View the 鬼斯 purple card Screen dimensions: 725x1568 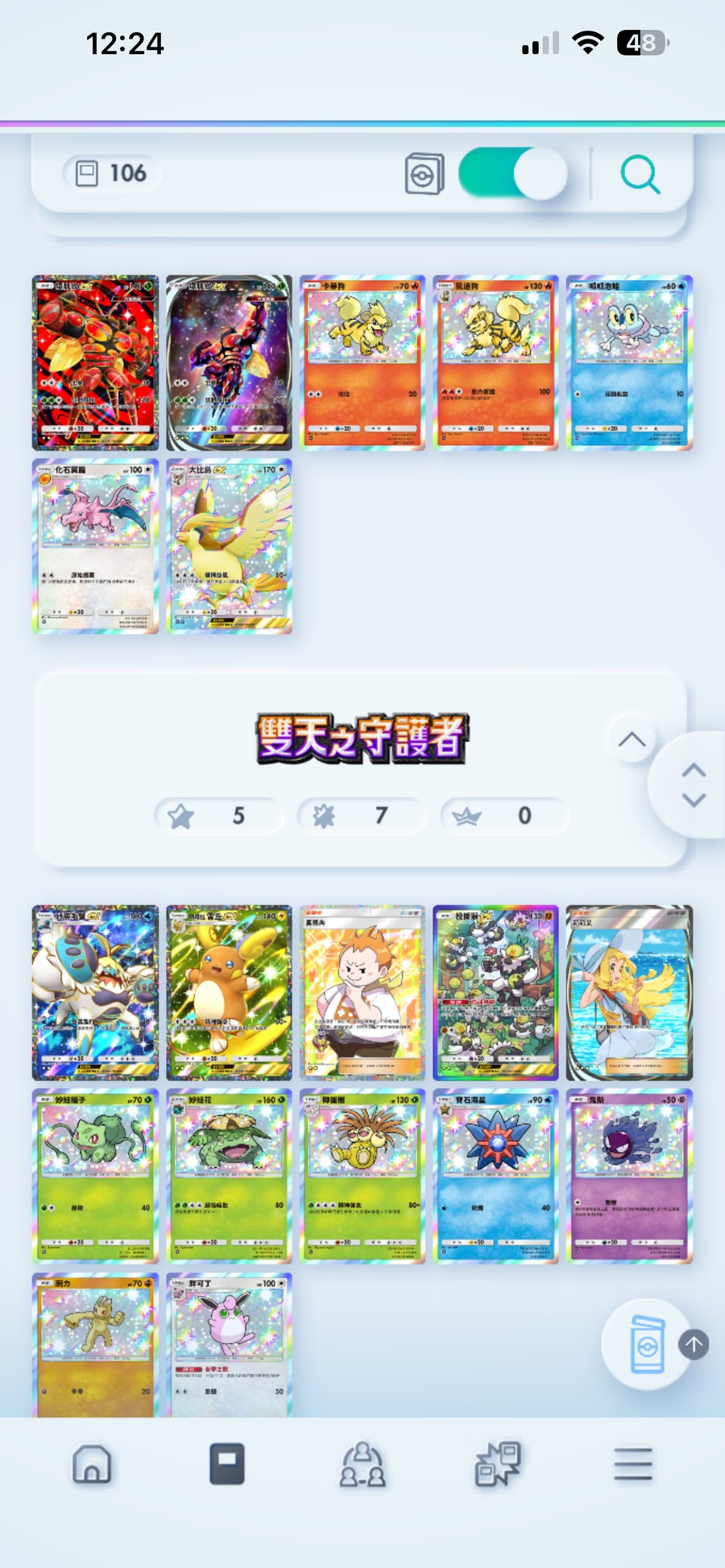(629, 1176)
